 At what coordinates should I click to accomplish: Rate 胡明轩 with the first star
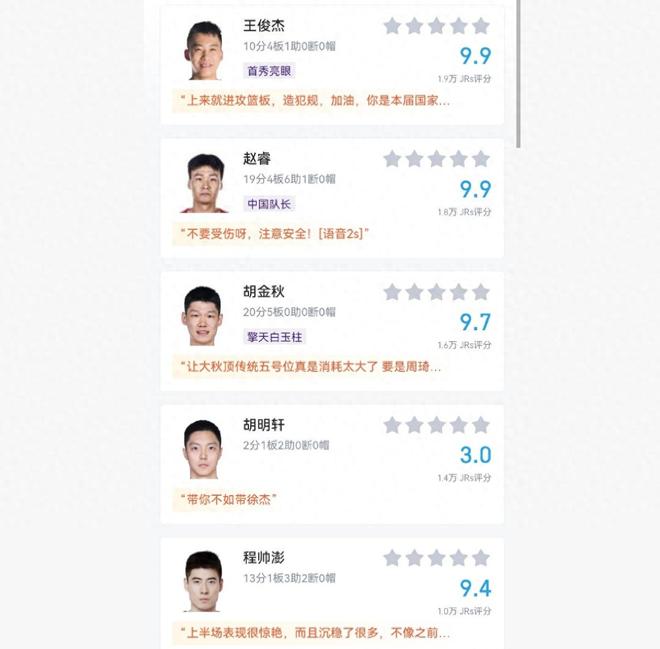tap(392, 425)
